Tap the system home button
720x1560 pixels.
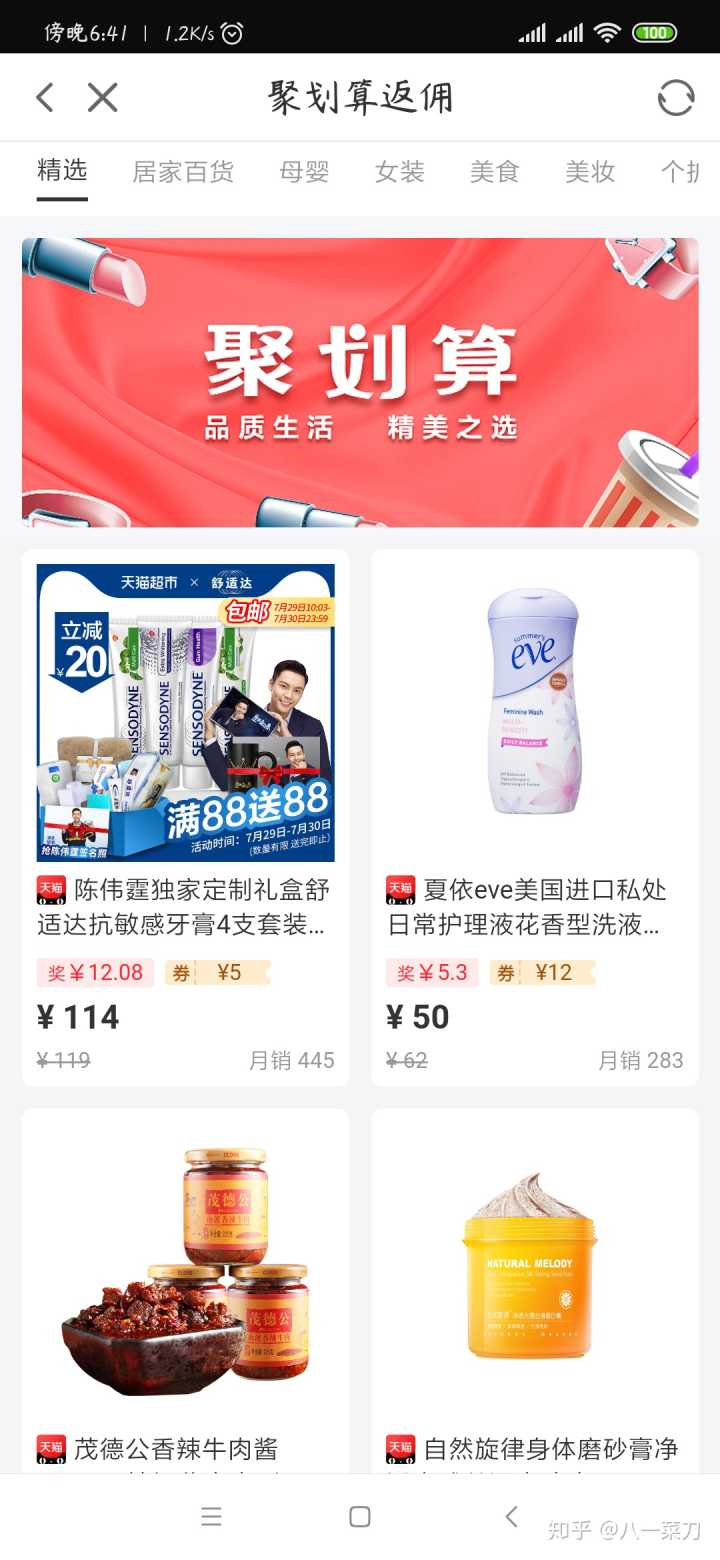point(360,1516)
